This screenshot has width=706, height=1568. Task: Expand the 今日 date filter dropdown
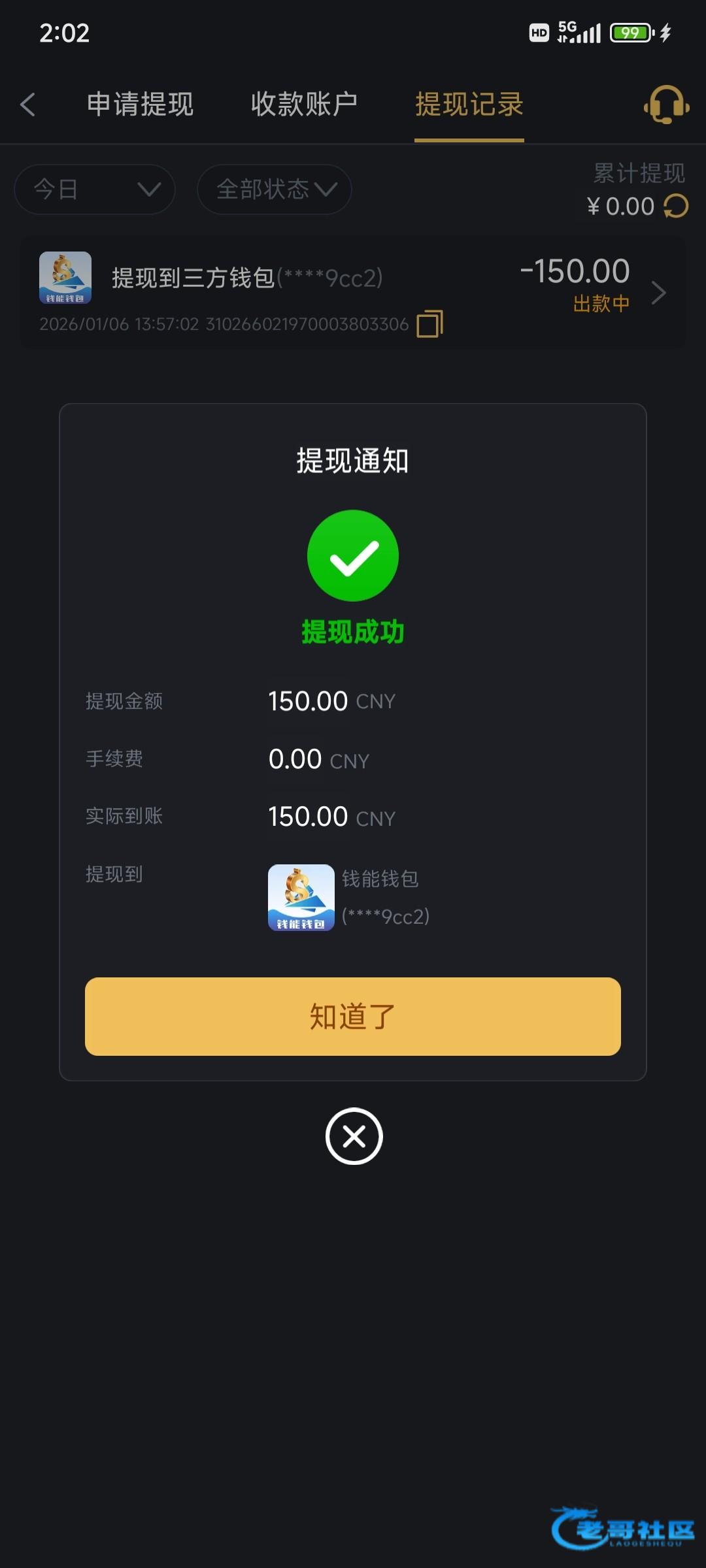coord(95,189)
